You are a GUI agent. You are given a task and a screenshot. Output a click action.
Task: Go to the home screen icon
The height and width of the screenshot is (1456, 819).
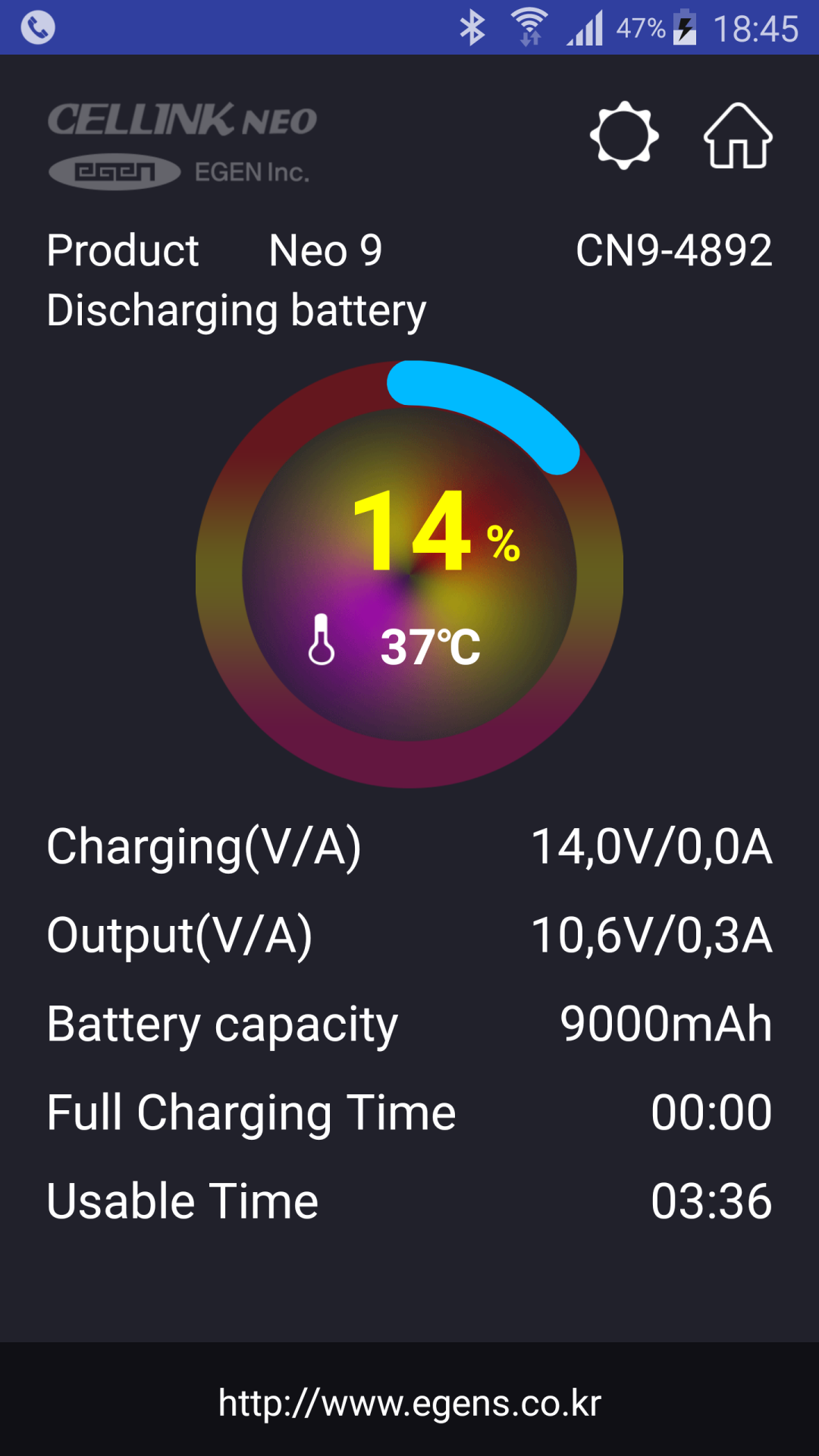(738, 136)
